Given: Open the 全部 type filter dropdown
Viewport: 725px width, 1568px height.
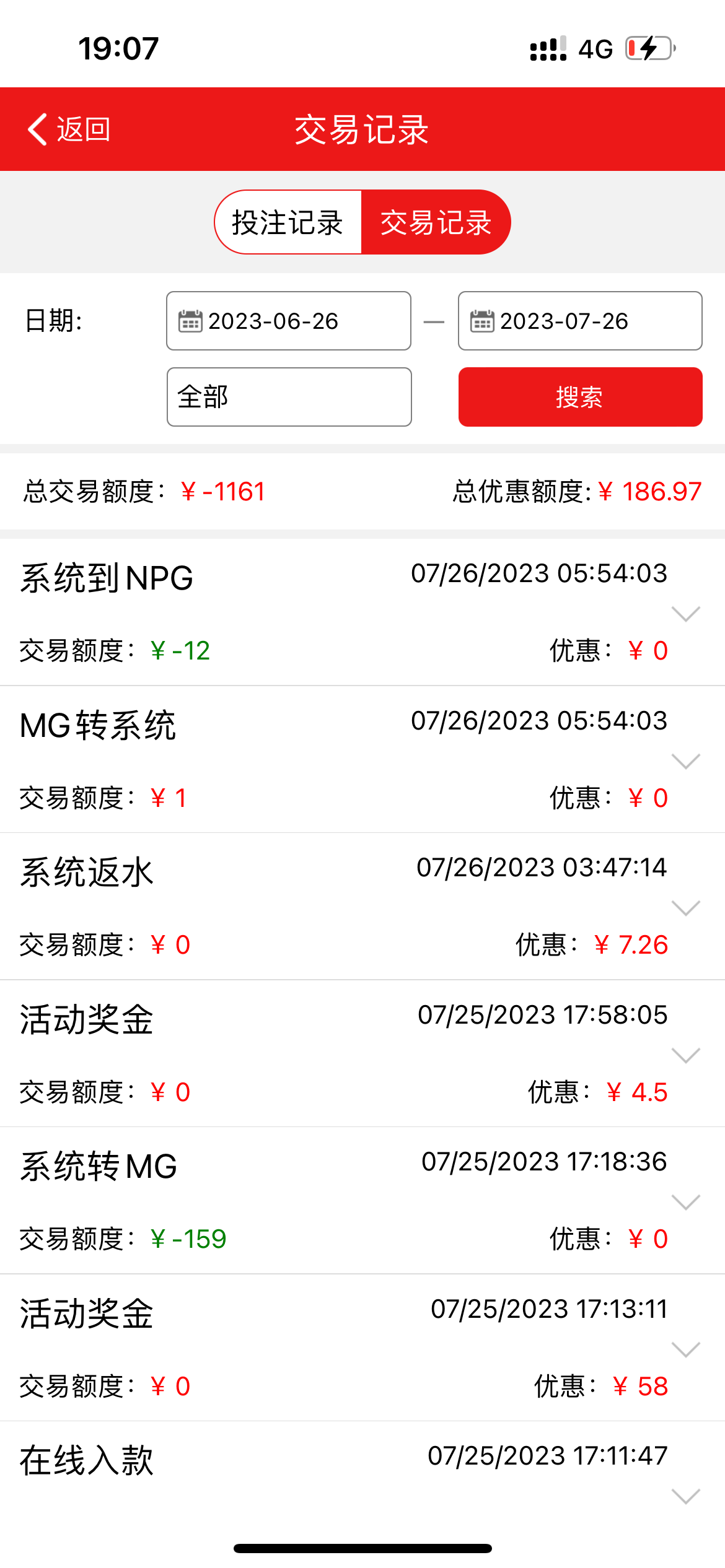Looking at the screenshot, I should (x=289, y=397).
